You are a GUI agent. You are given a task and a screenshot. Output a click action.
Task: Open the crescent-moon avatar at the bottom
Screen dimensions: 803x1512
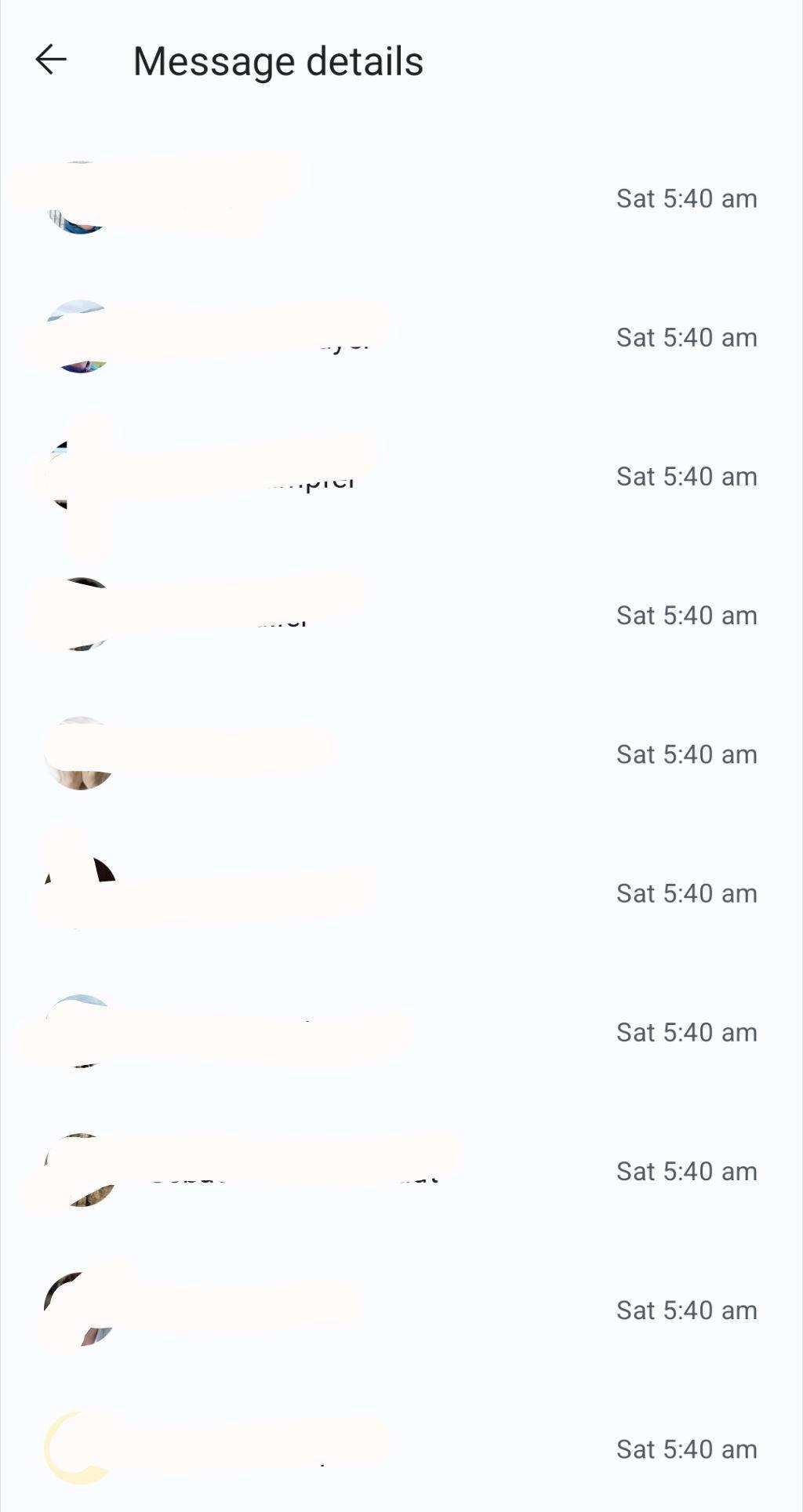pyautogui.click(x=77, y=1448)
